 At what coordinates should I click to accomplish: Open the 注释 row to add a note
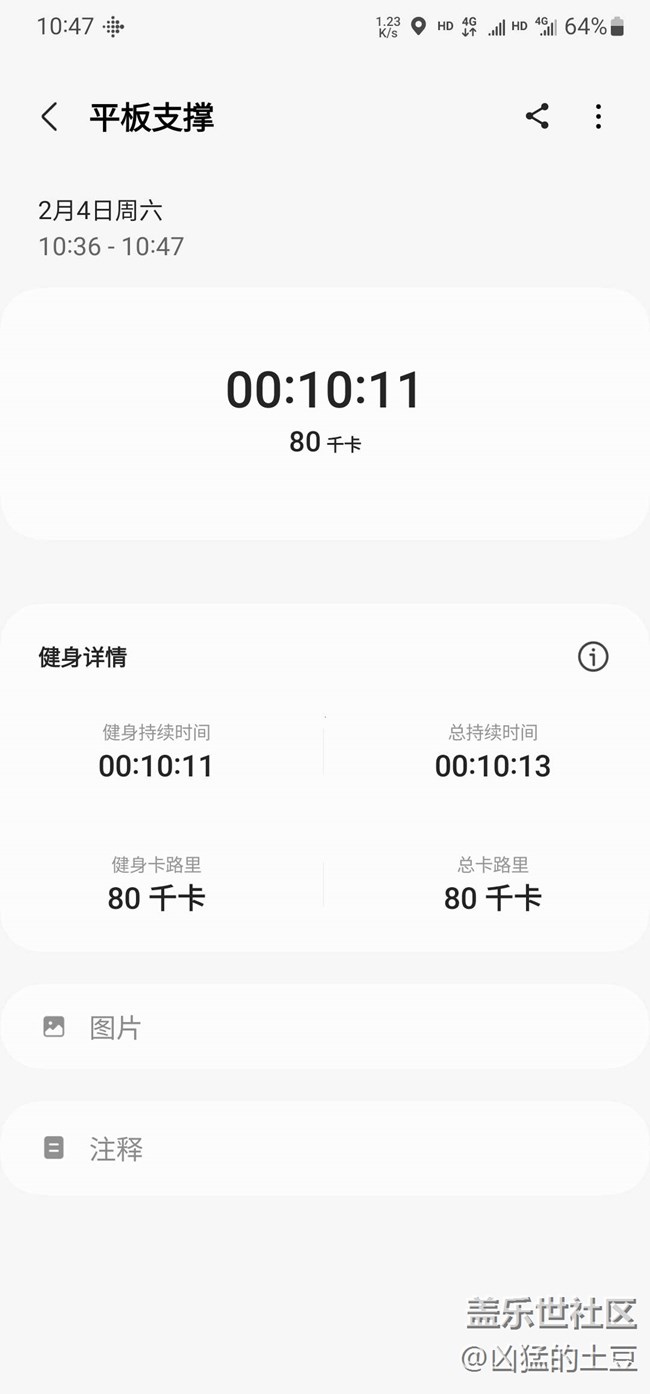point(325,1149)
